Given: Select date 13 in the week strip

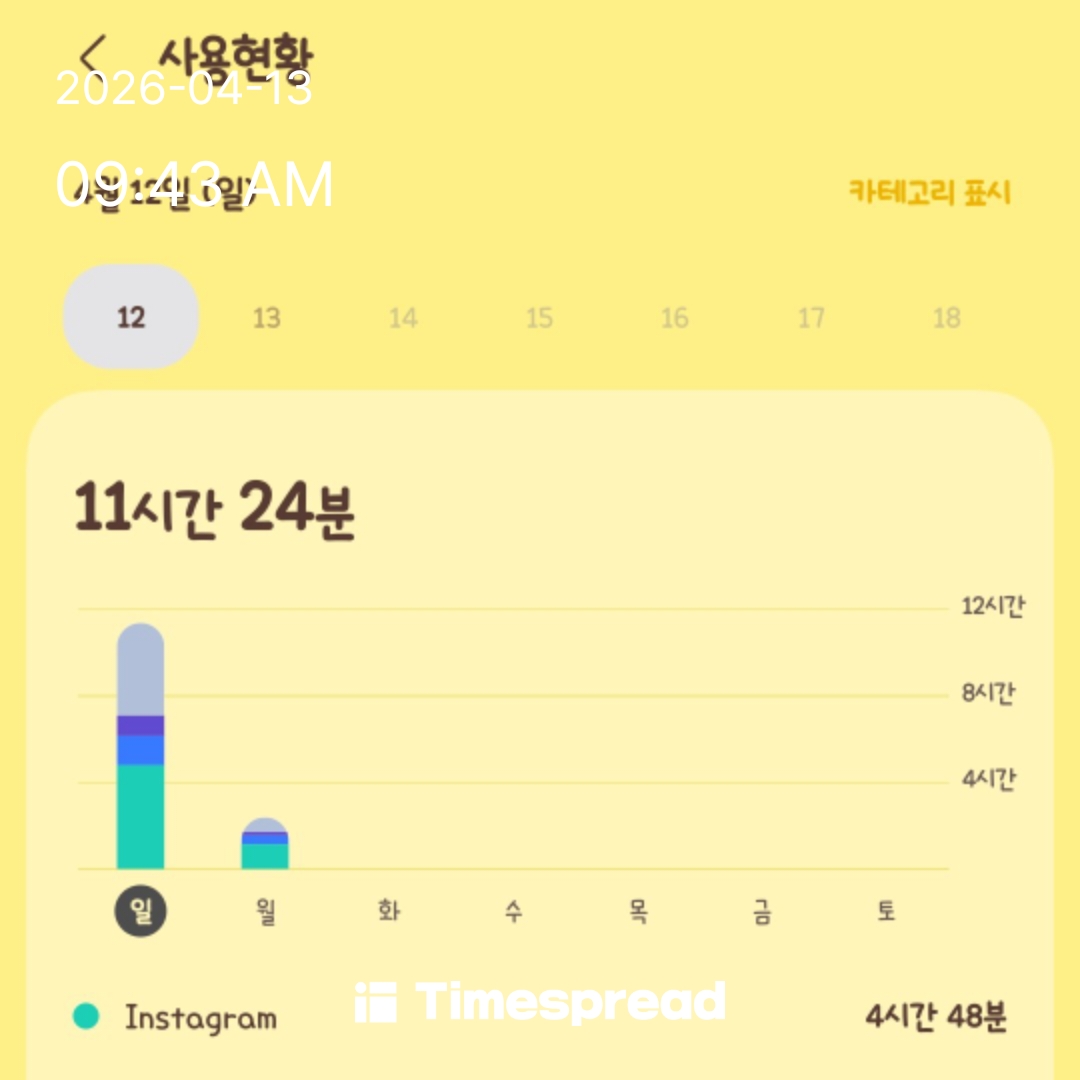Looking at the screenshot, I should coord(266,318).
